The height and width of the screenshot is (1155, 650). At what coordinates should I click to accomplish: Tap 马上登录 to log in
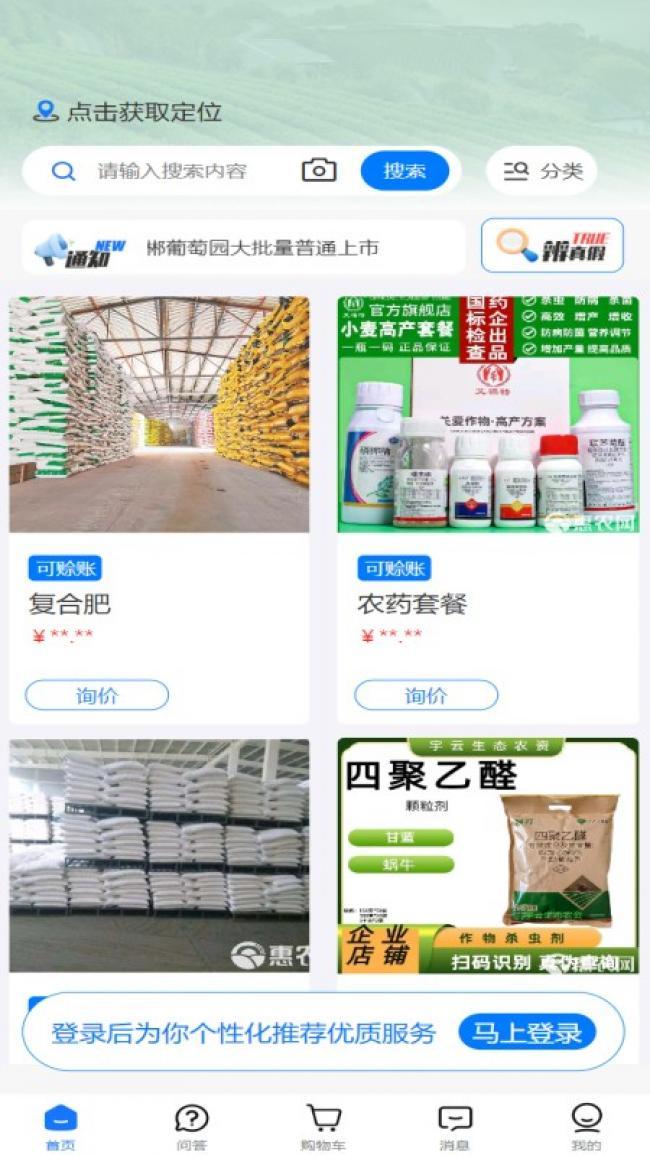pos(527,1032)
